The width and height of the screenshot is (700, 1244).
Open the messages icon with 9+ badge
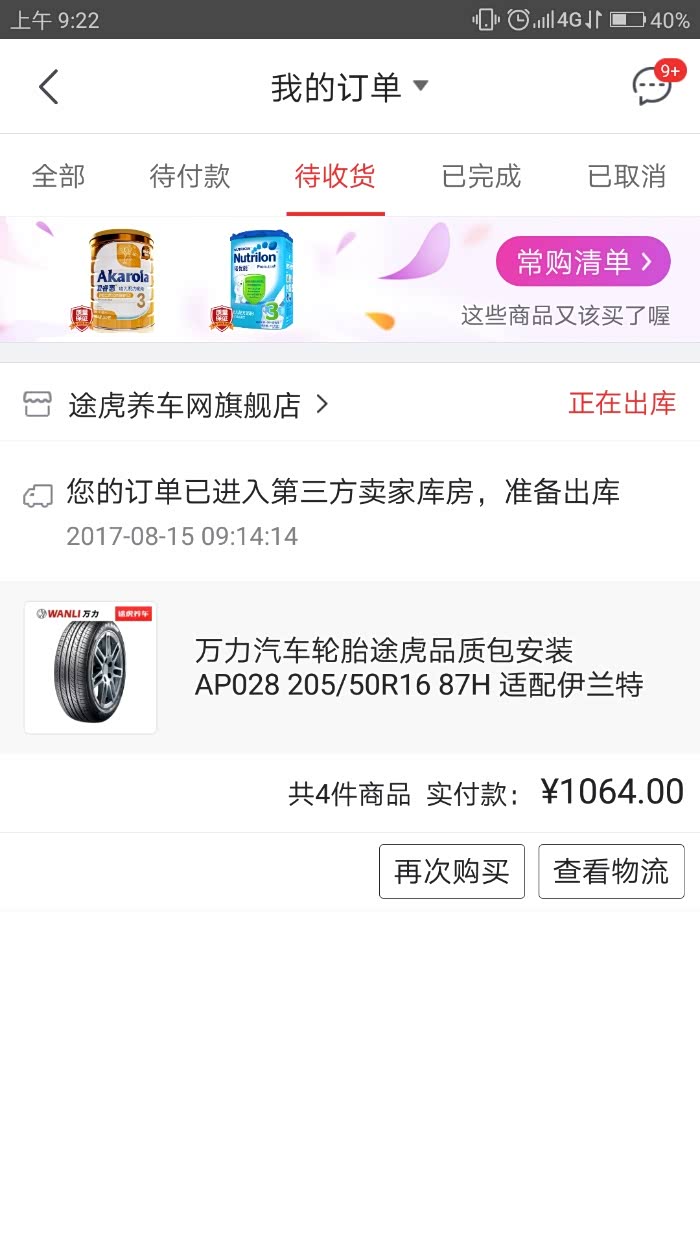(x=652, y=87)
